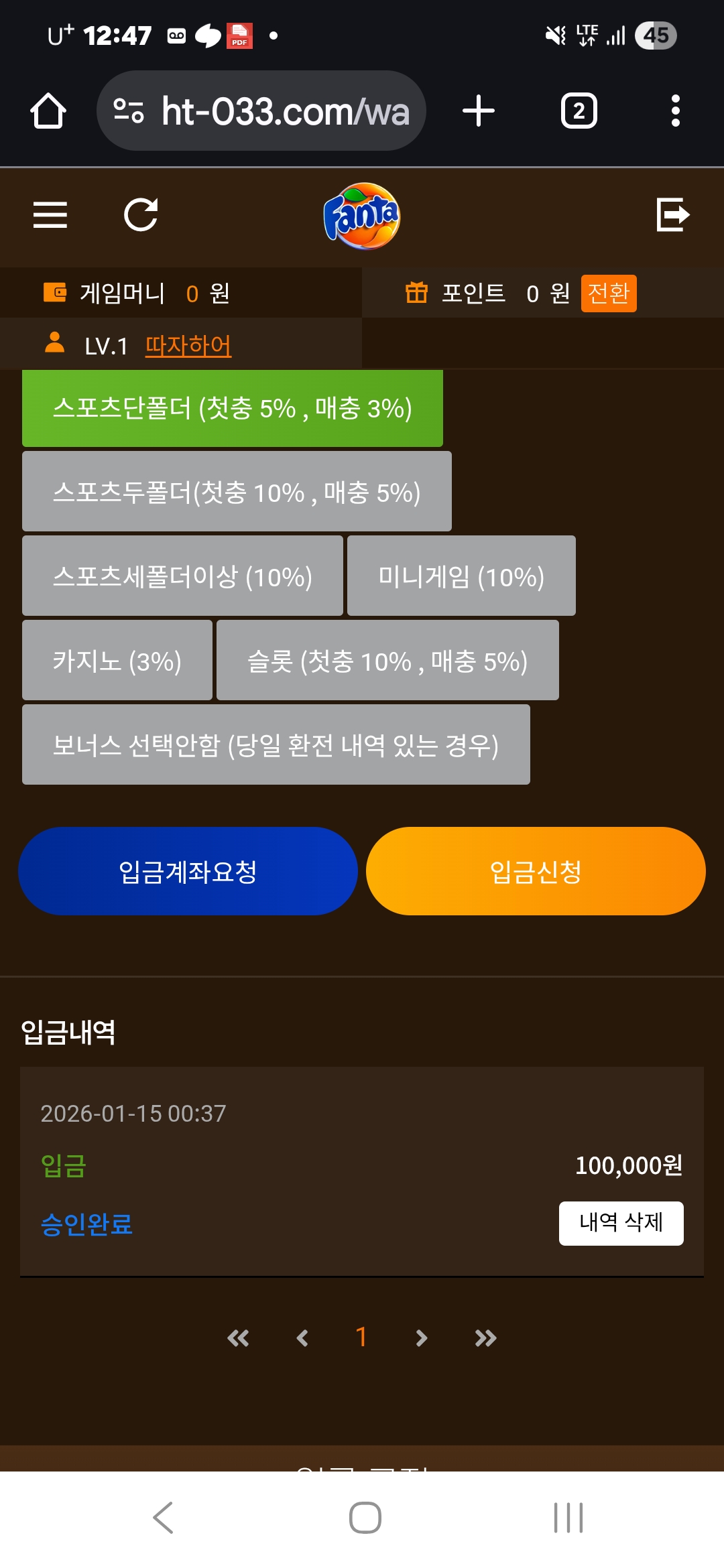The image size is (724, 1568).
Task: Choose 보너스 선택안함 option
Action: pos(276,745)
